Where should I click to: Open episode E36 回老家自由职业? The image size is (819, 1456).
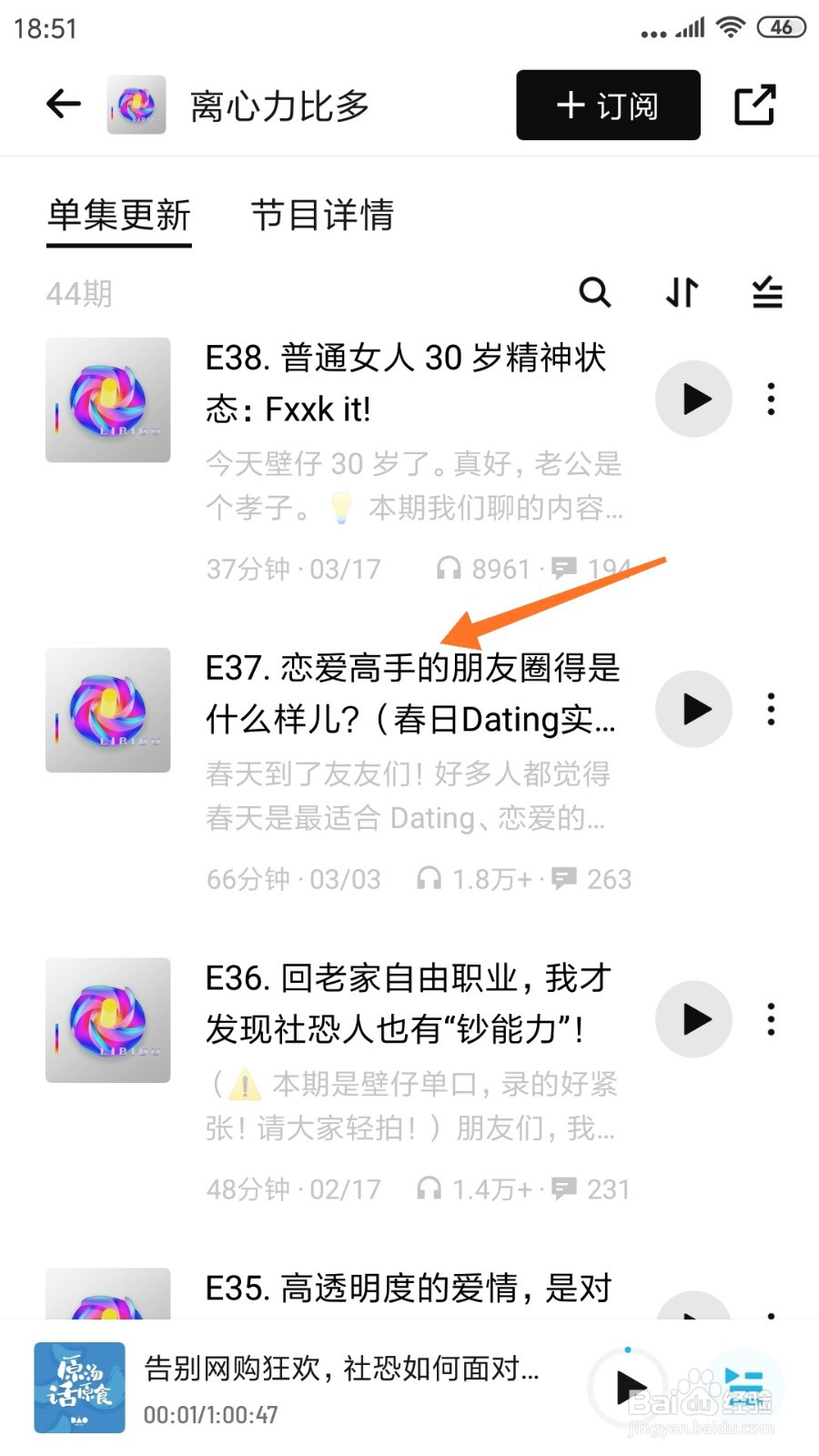pyautogui.click(x=408, y=1004)
